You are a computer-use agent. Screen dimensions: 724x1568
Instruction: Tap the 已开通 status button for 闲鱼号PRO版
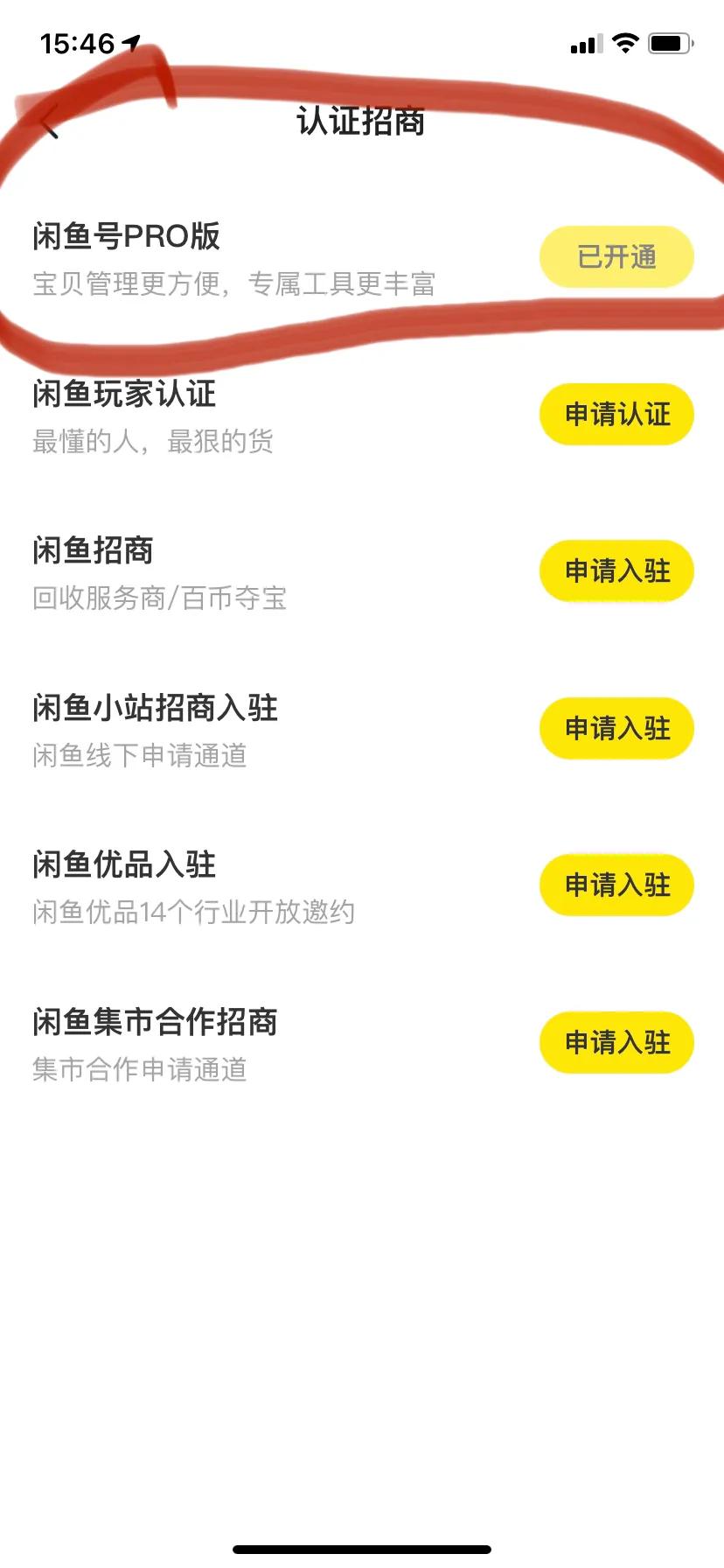pyautogui.click(x=616, y=256)
